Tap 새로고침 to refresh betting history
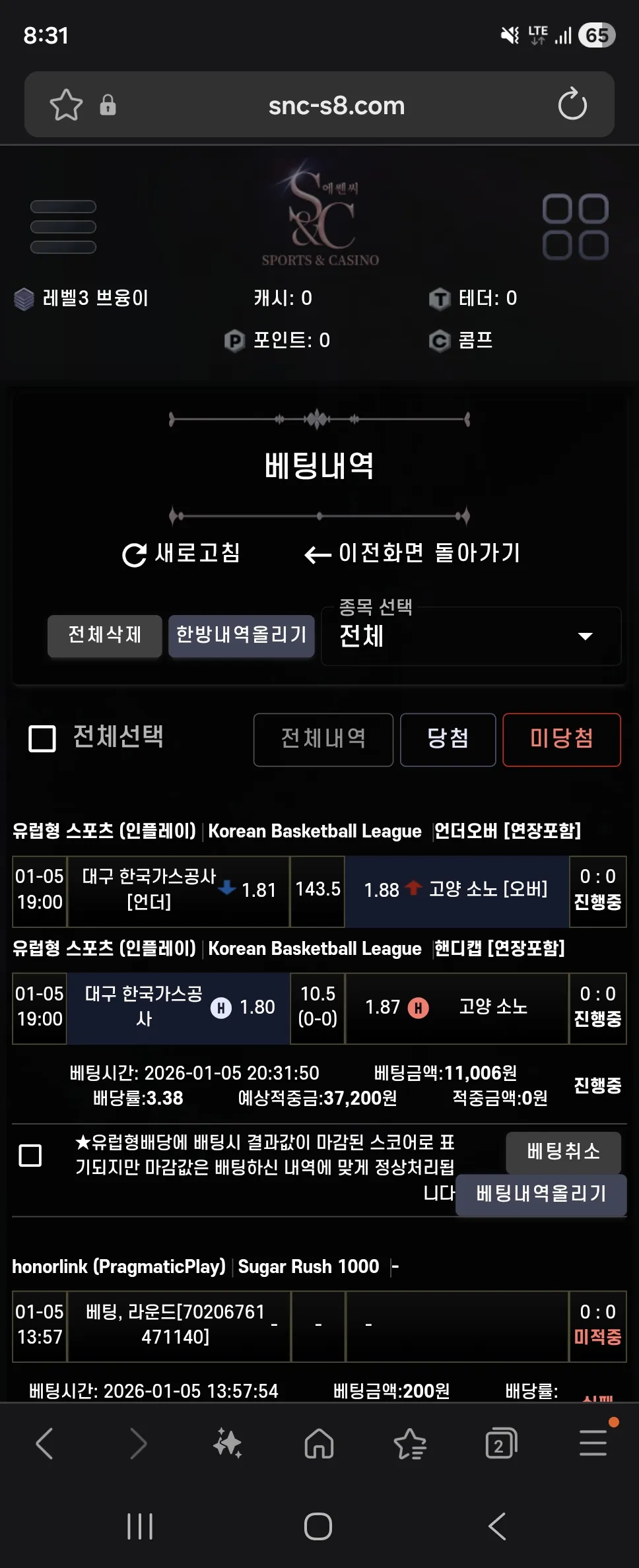The height and width of the screenshot is (1568, 639). click(x=182, y=553)
